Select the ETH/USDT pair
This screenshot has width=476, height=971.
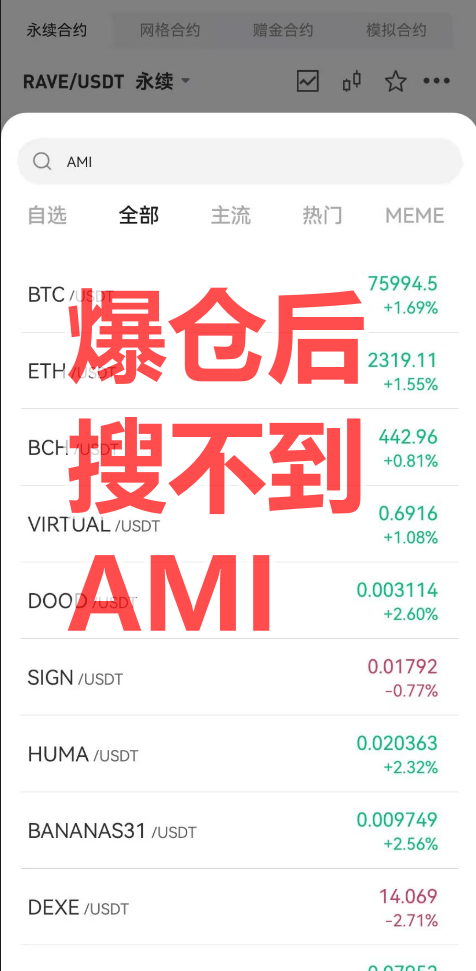pos(240,371)
